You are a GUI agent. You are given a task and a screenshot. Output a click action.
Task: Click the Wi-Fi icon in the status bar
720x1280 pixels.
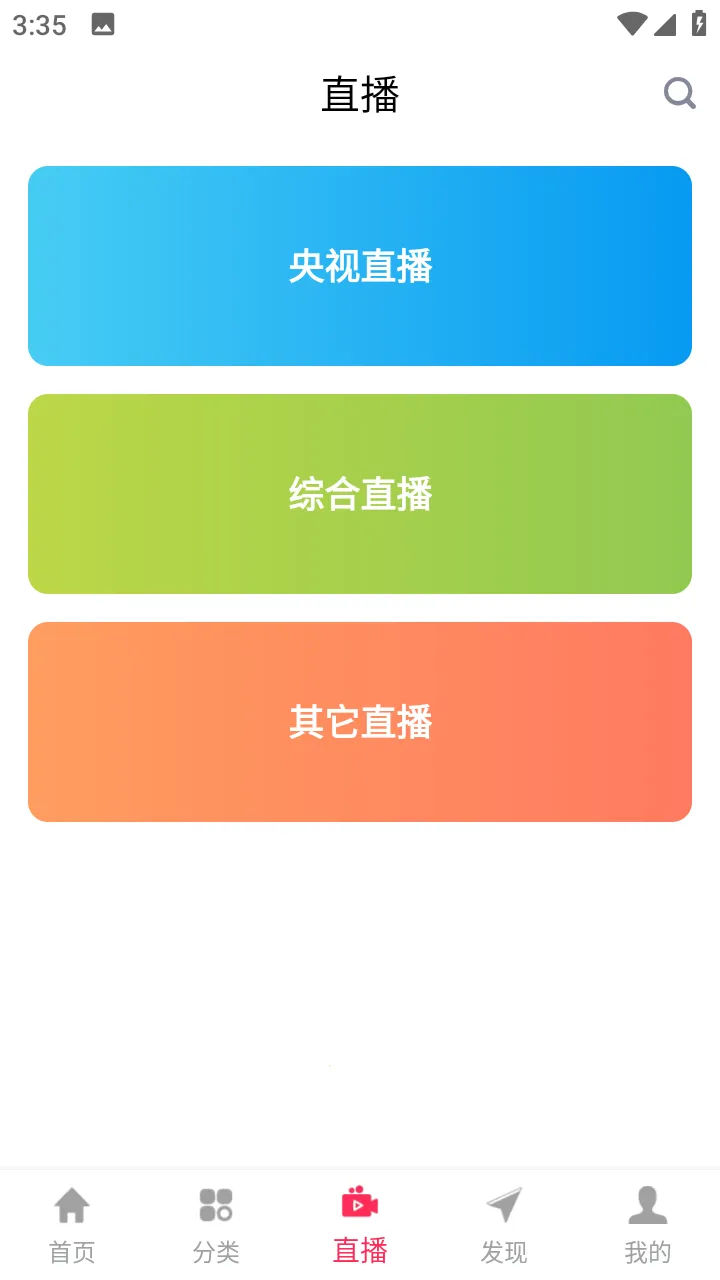pyautogui.click(x=631, y=24)
